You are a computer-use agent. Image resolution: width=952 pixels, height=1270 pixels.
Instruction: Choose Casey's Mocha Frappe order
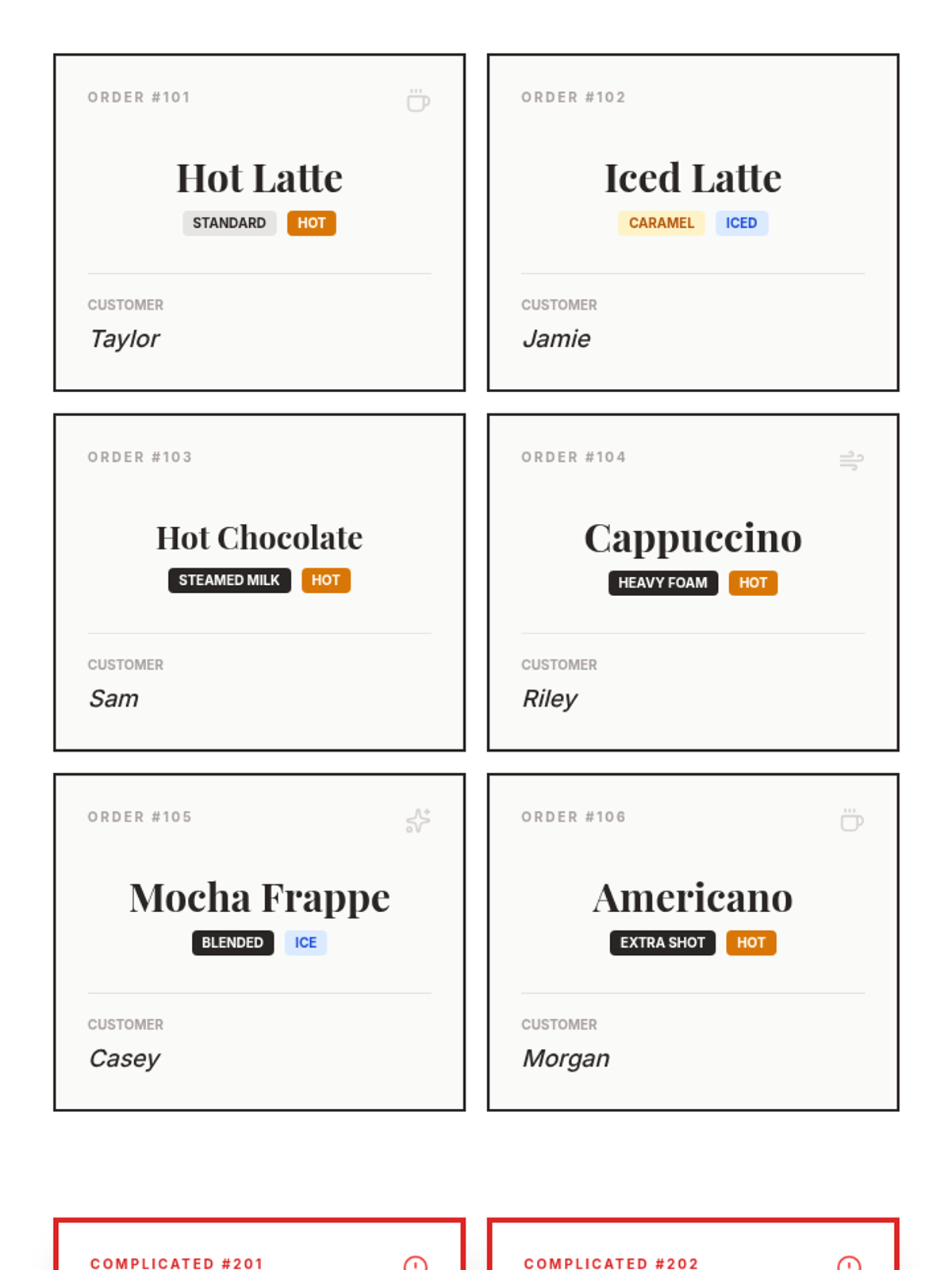259,942
